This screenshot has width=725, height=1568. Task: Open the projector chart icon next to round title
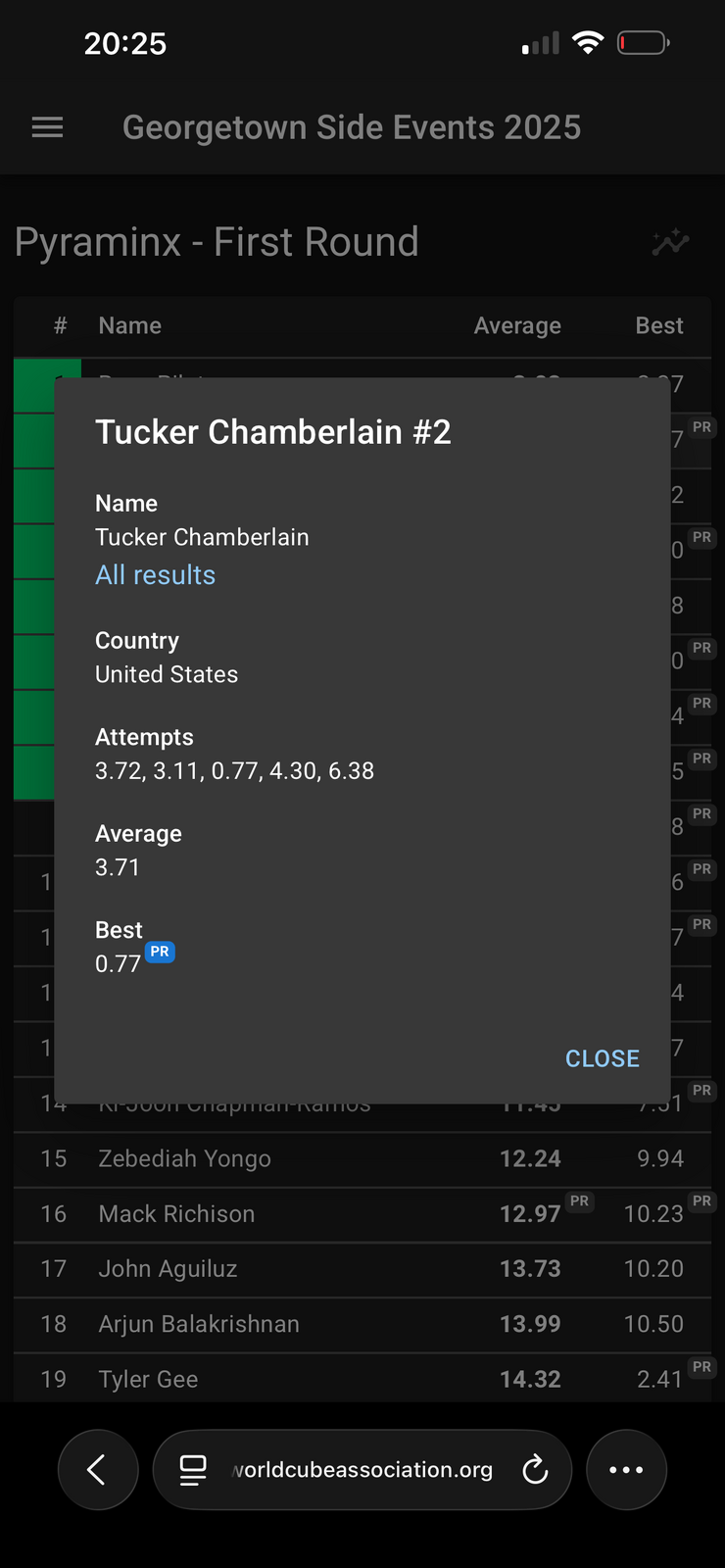(x=671, y=242)
